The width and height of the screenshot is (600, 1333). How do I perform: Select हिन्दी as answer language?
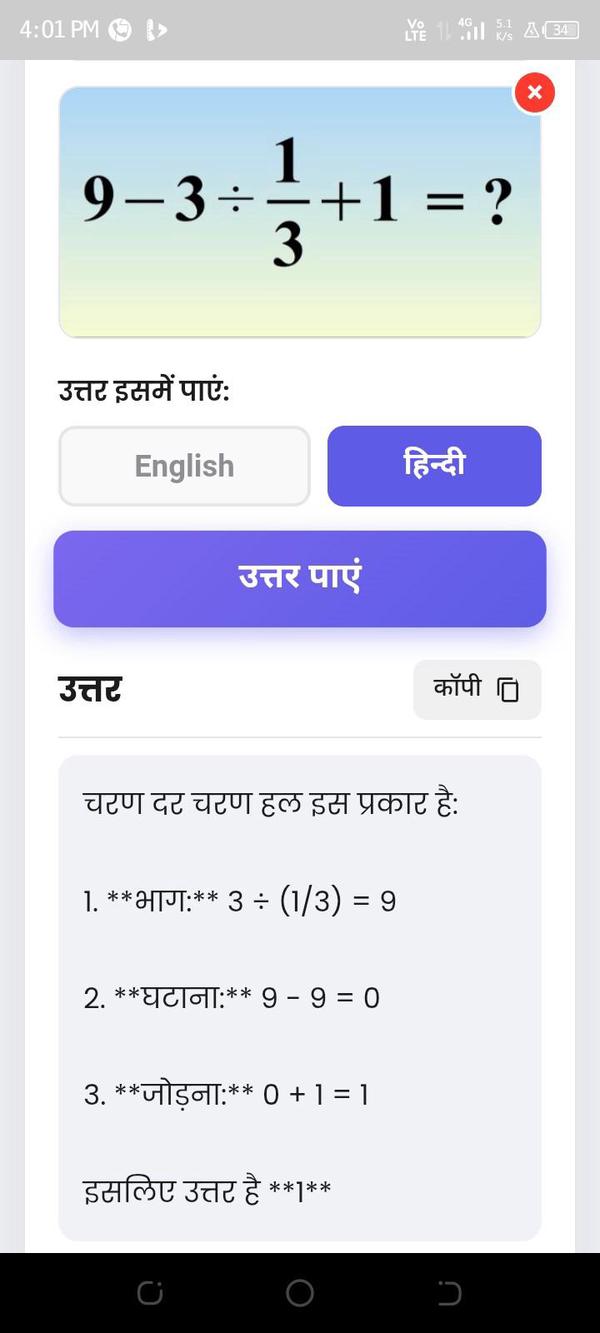click(434, 466)
